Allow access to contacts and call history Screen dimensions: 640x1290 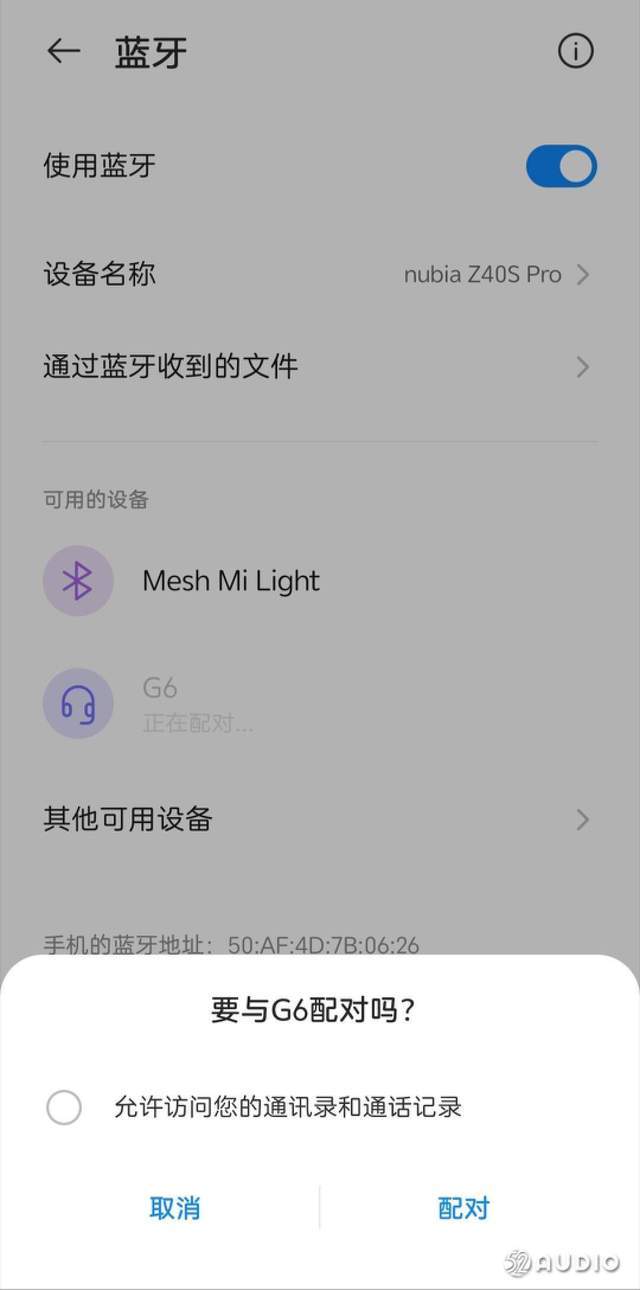[64, 1108]
